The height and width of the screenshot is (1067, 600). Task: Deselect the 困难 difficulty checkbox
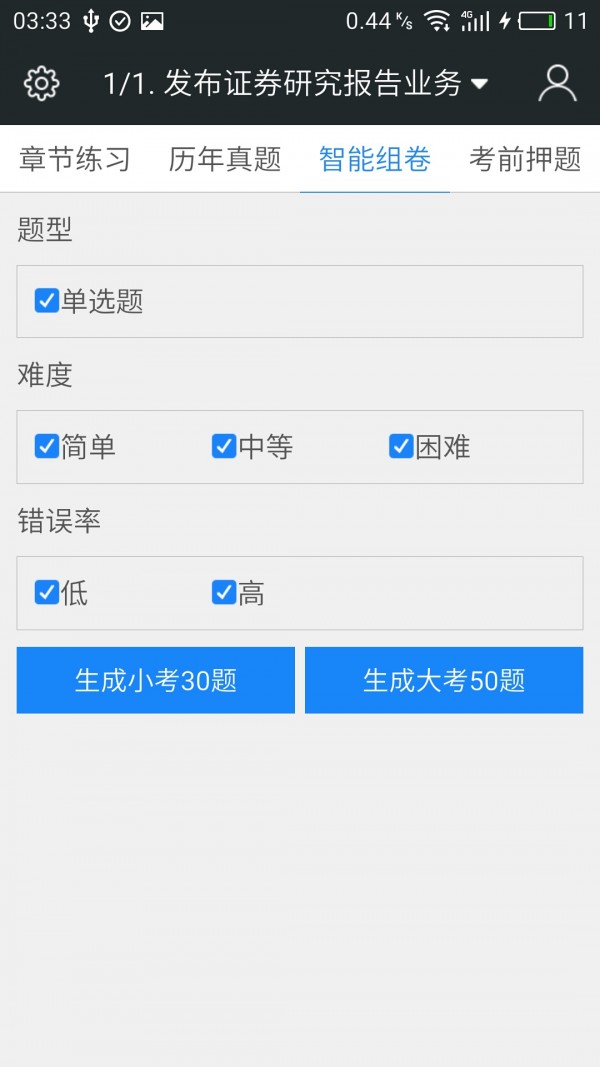[x=401, y=446]
